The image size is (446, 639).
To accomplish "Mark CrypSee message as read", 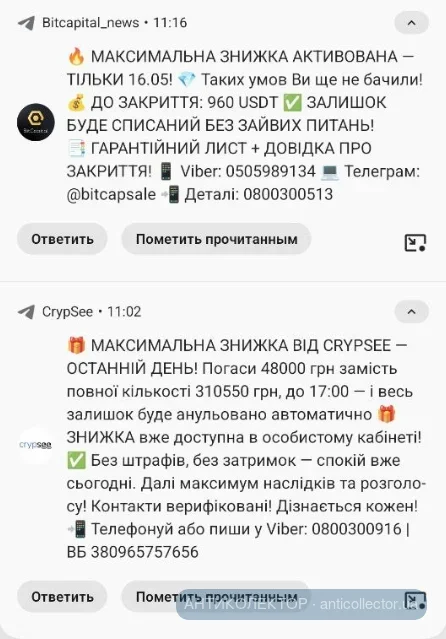I will pyautogui.click(x=216, y=597).
